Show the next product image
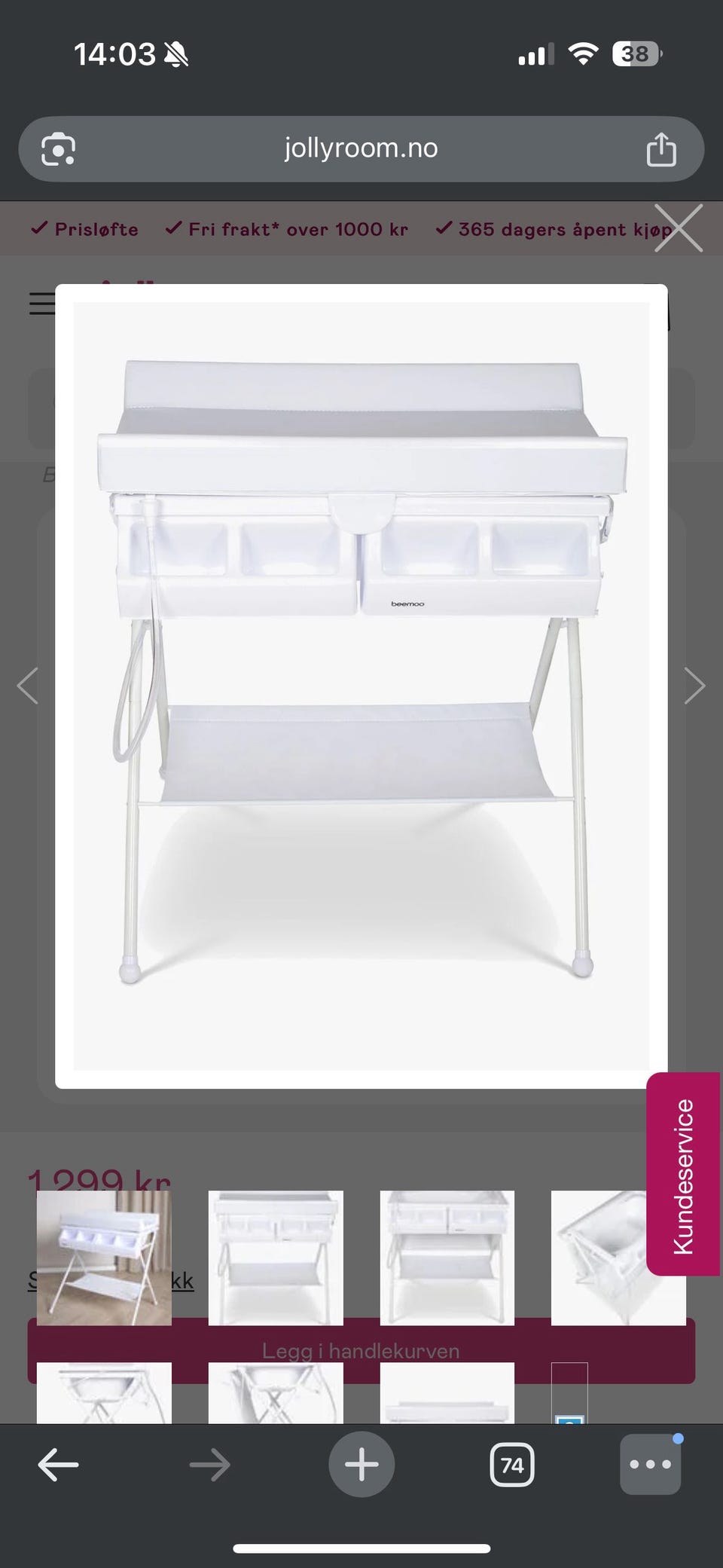The height and width of the screenshot is (1568, 723). tap(694, 686)
